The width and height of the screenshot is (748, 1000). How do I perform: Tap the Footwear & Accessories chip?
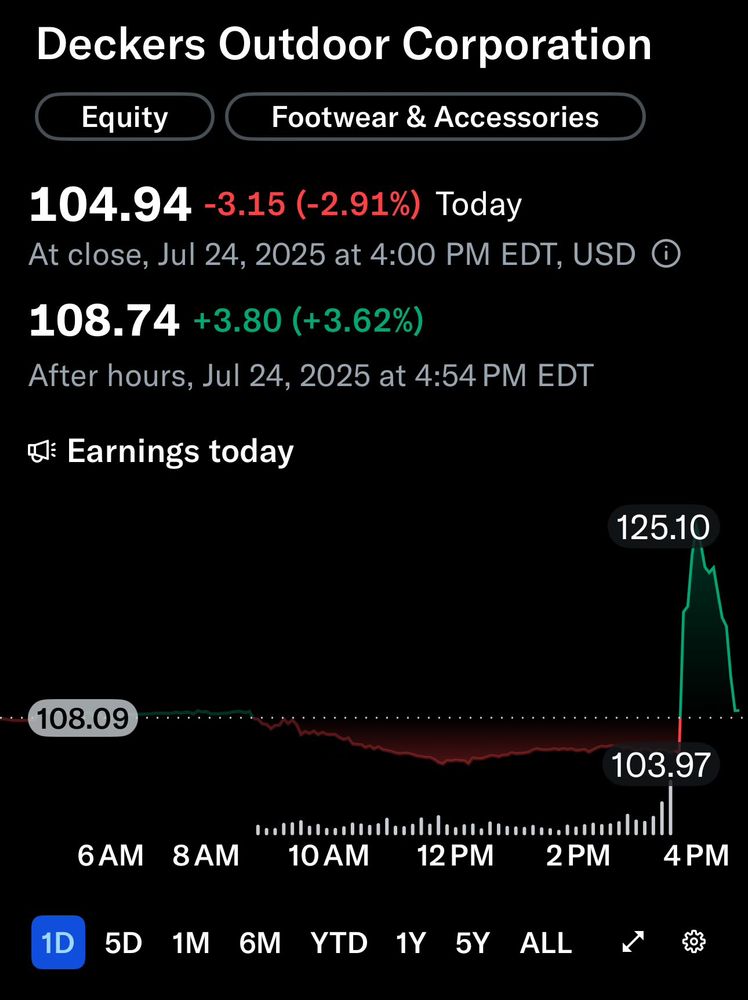435,117
